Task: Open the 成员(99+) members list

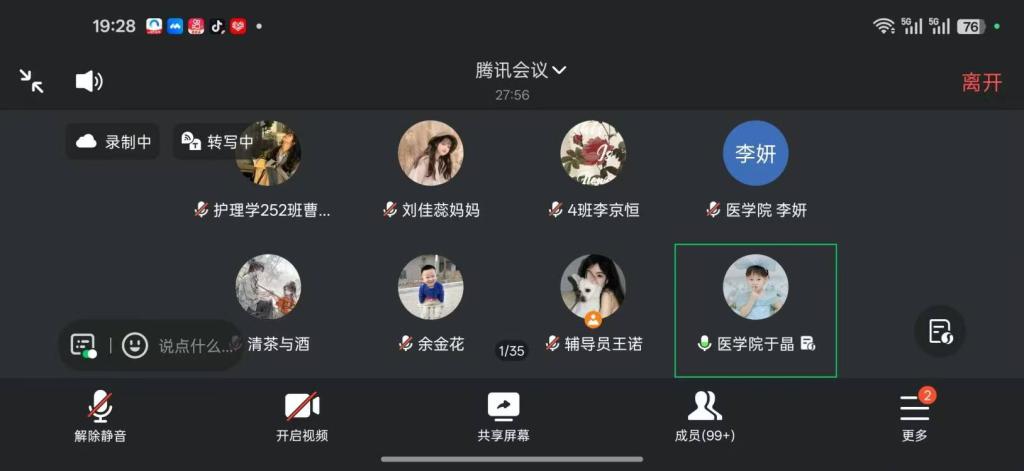Action: pyautogui.click(x=705, y=414)
